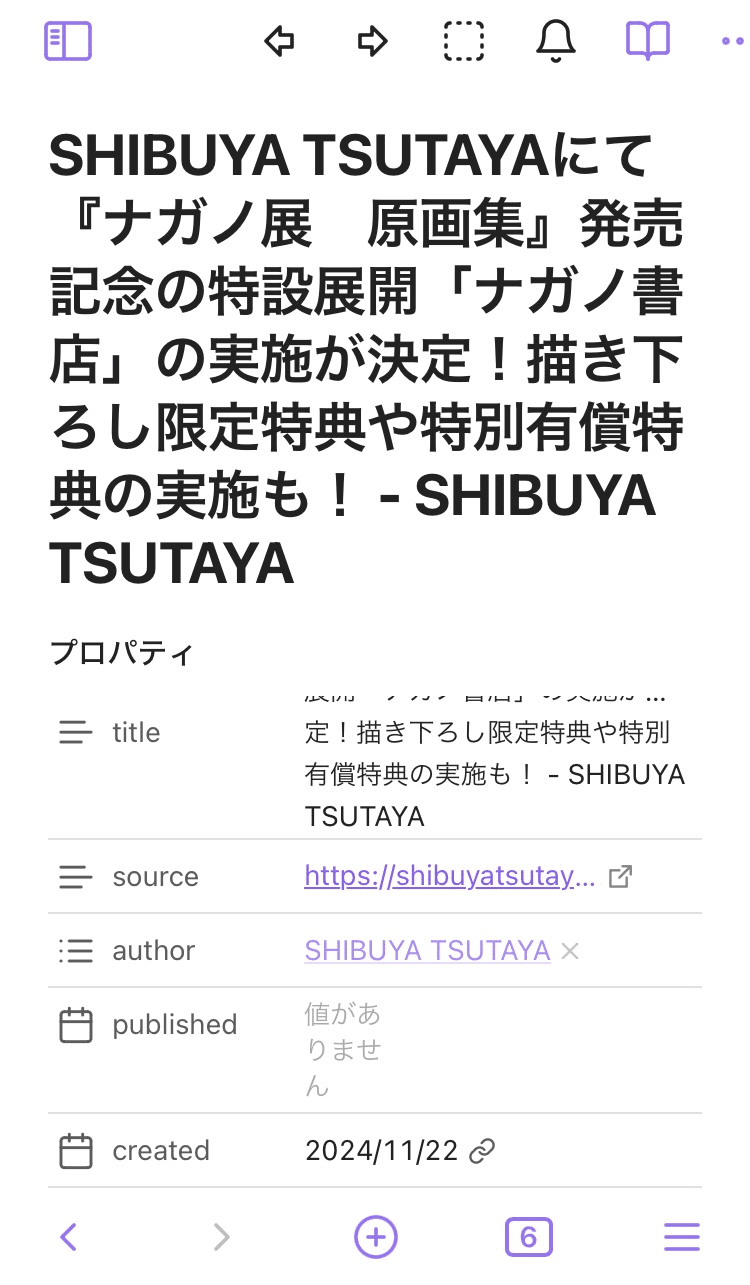Tap the link icon beside created date

pyautogui.click(x=482, y=1151)
